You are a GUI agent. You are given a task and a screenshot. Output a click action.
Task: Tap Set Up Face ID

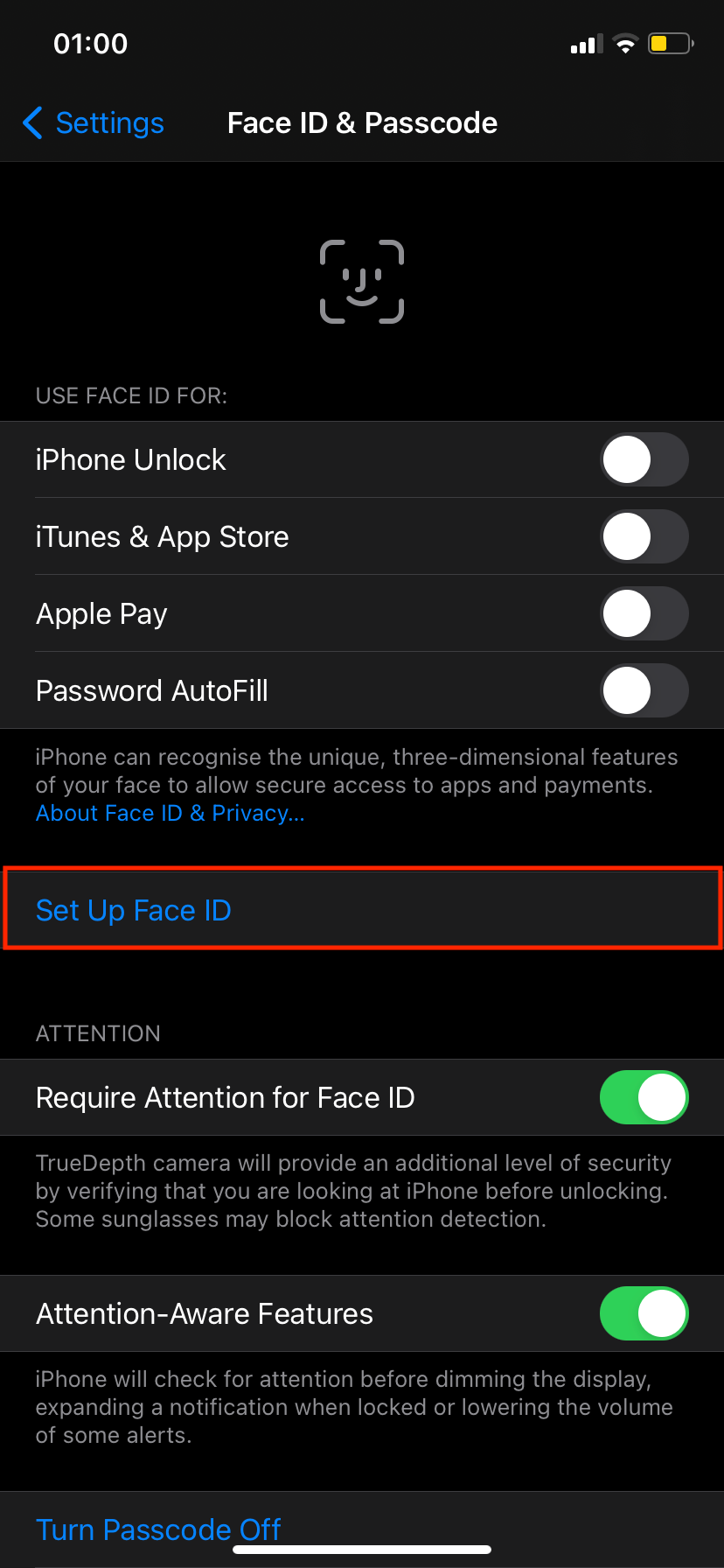362,910
